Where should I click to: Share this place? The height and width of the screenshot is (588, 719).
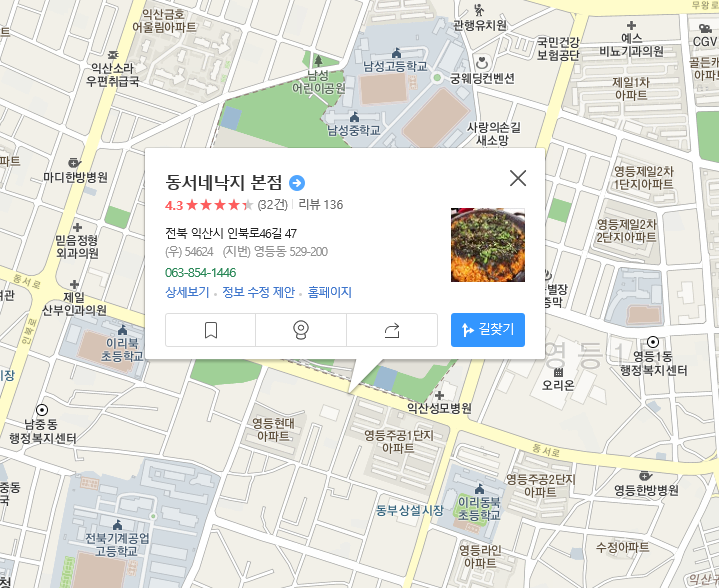[x=392, y=330]
